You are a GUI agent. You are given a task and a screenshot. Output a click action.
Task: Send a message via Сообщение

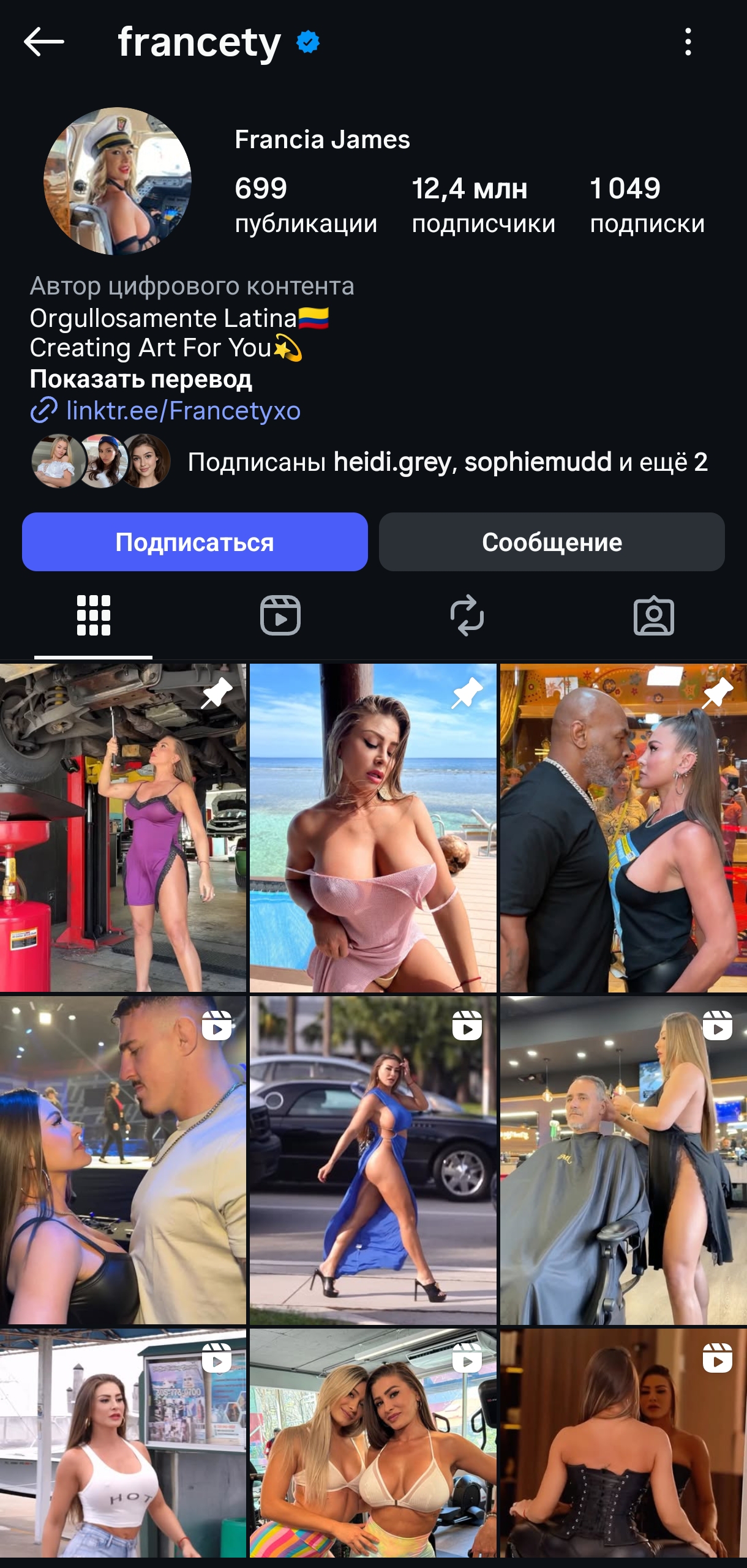(x=552, y=542)
